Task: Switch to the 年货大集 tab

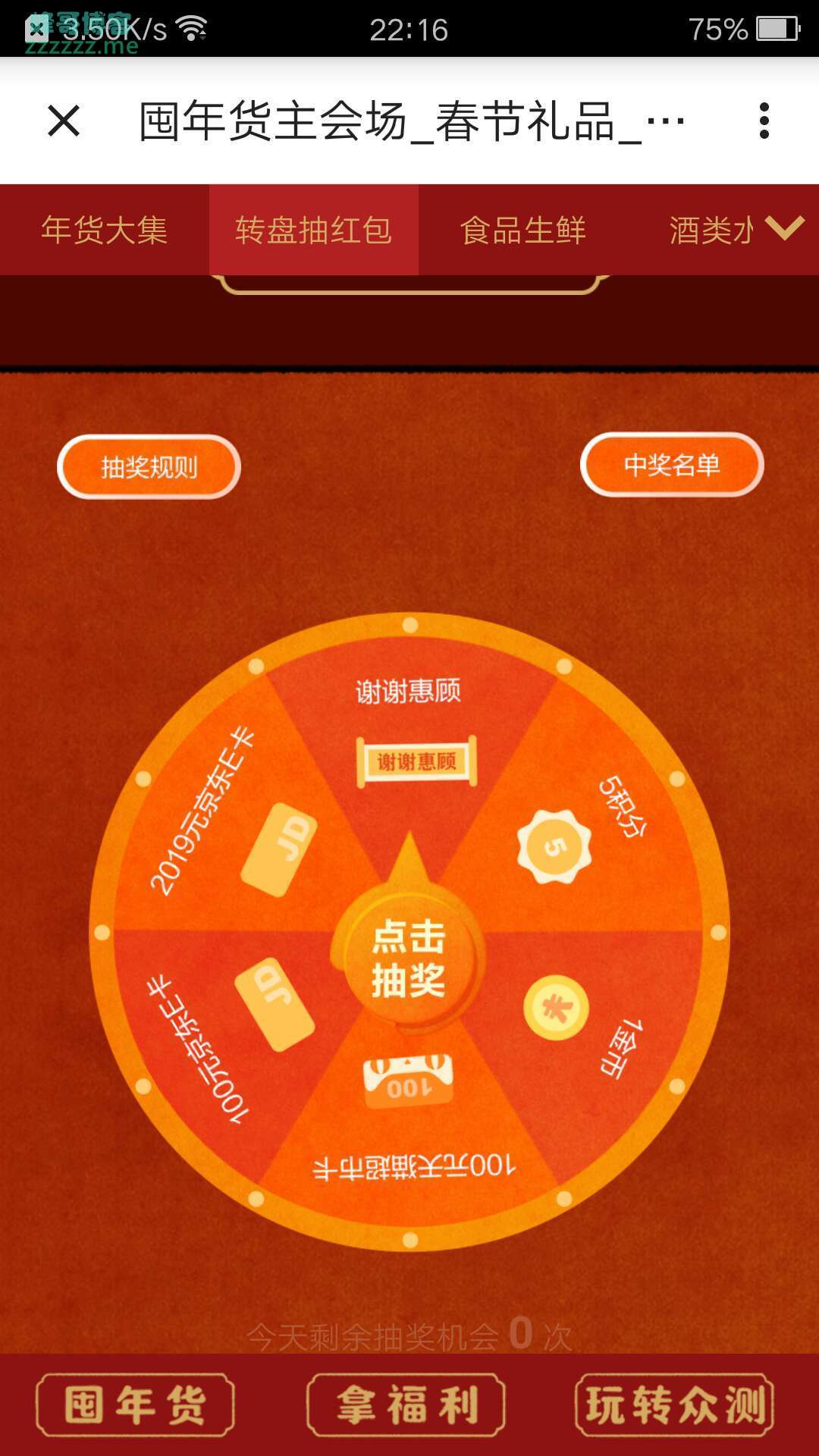Action: (x=105, y=230)
